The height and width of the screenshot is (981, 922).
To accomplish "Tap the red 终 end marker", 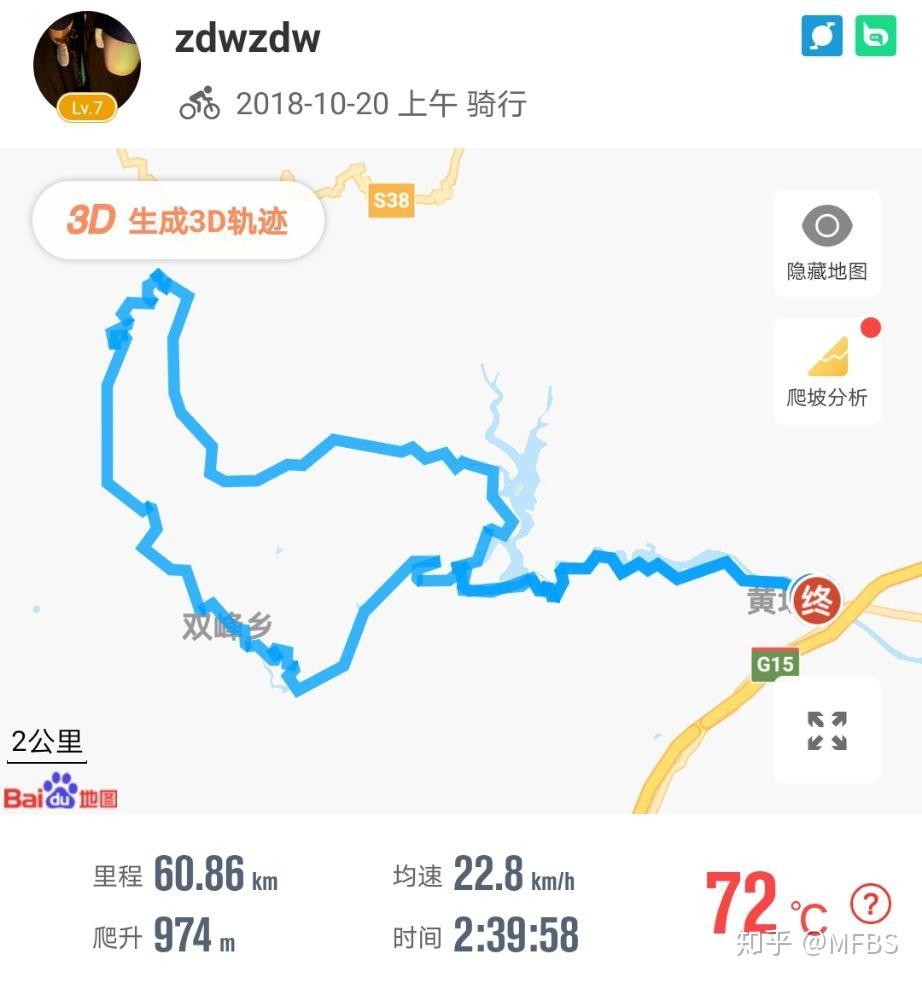I will pyautogui.click(x=817, y=601).
